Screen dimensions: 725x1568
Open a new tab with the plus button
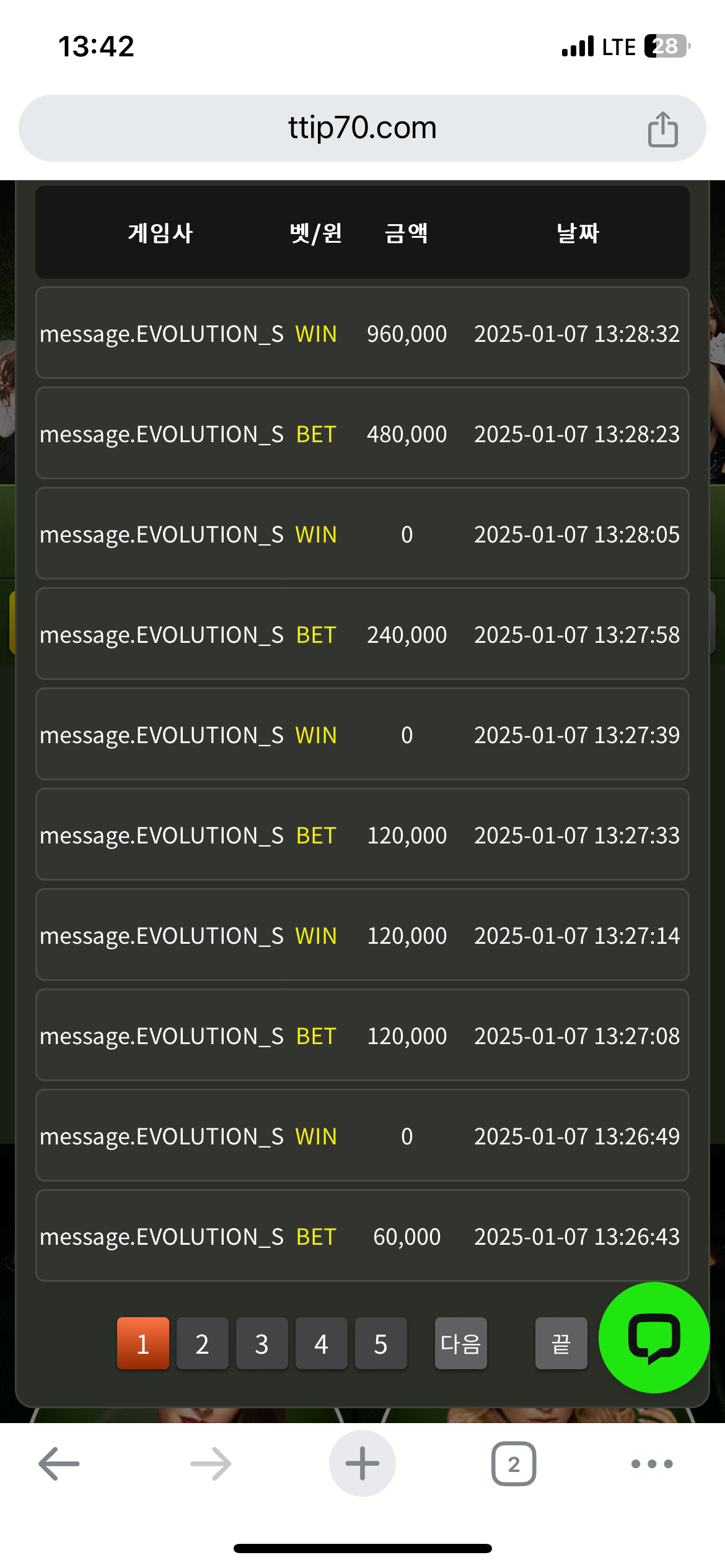(x=362, y=1463)
